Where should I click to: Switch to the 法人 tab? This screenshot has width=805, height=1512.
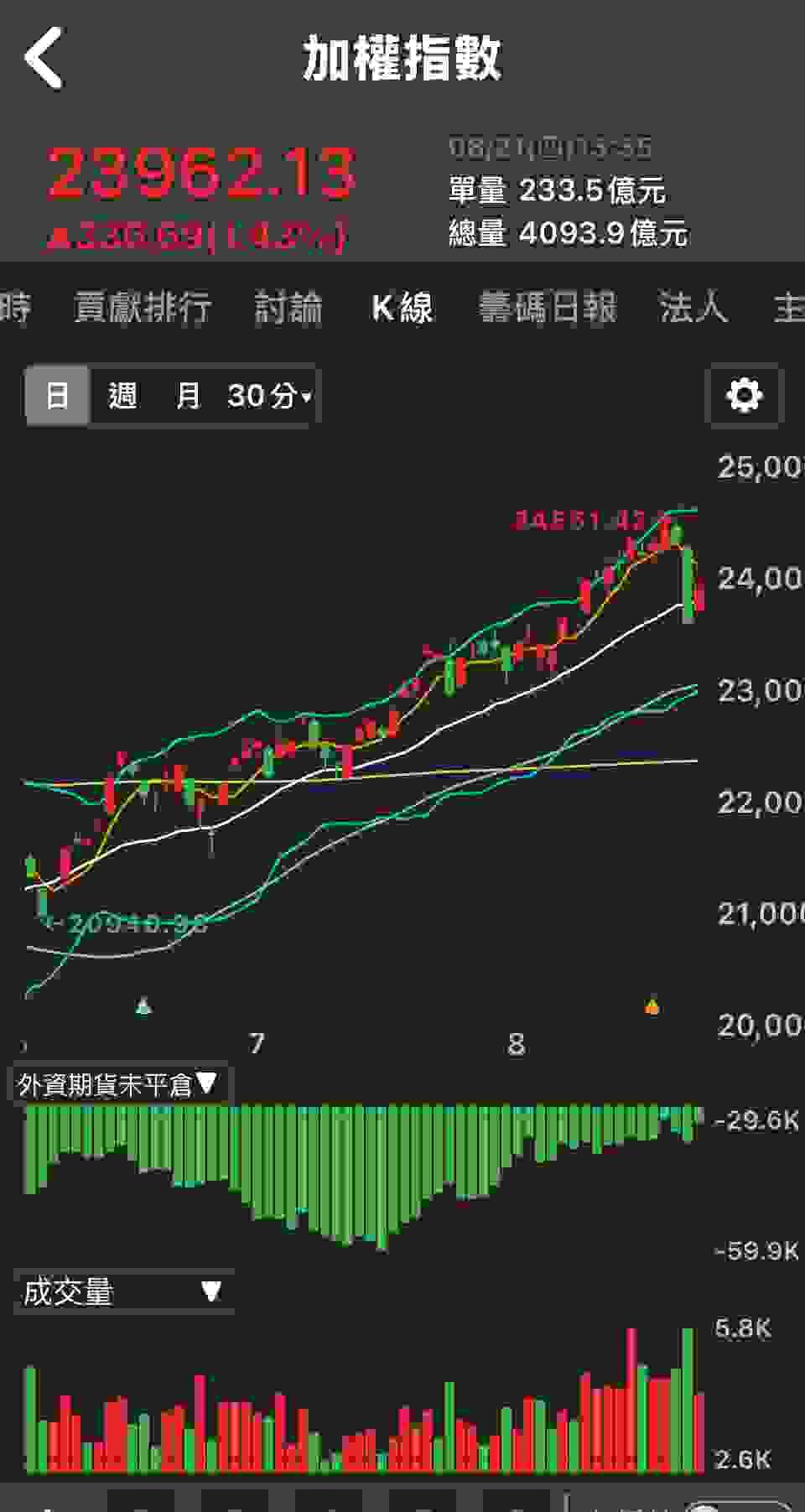692,308
